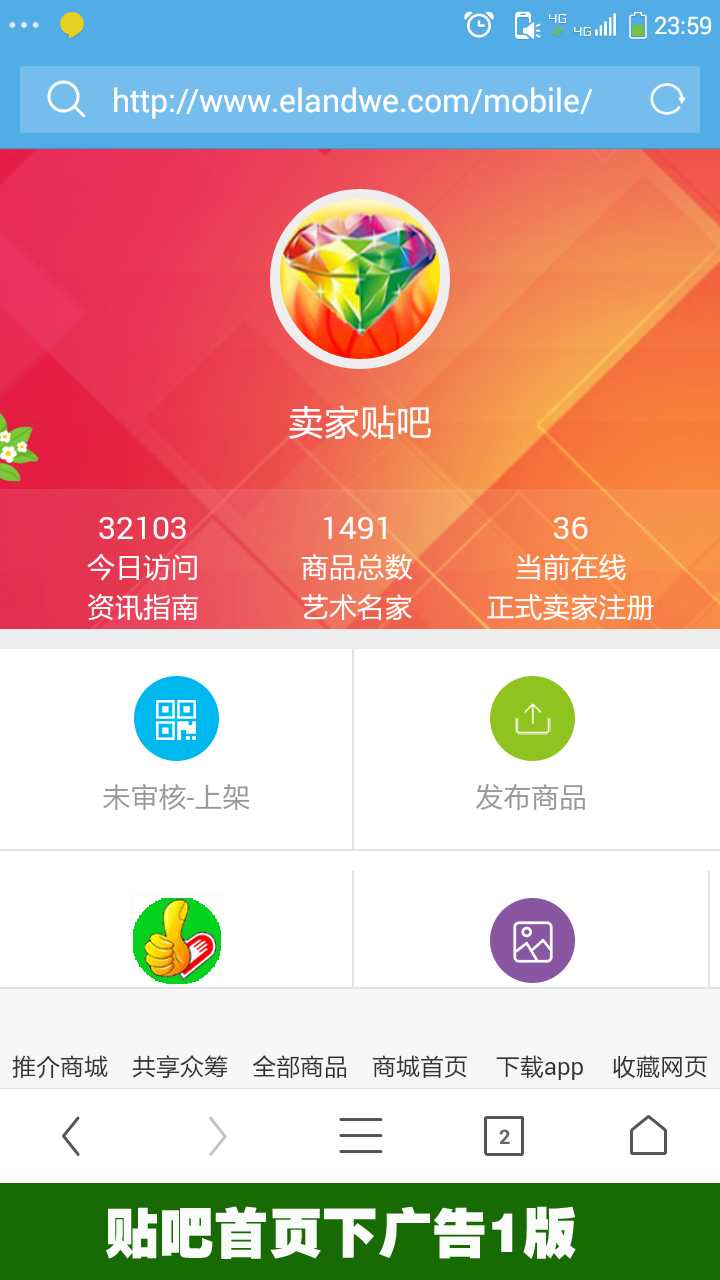Open the browser menu

pyautogui.click(x=360, y=1136)
